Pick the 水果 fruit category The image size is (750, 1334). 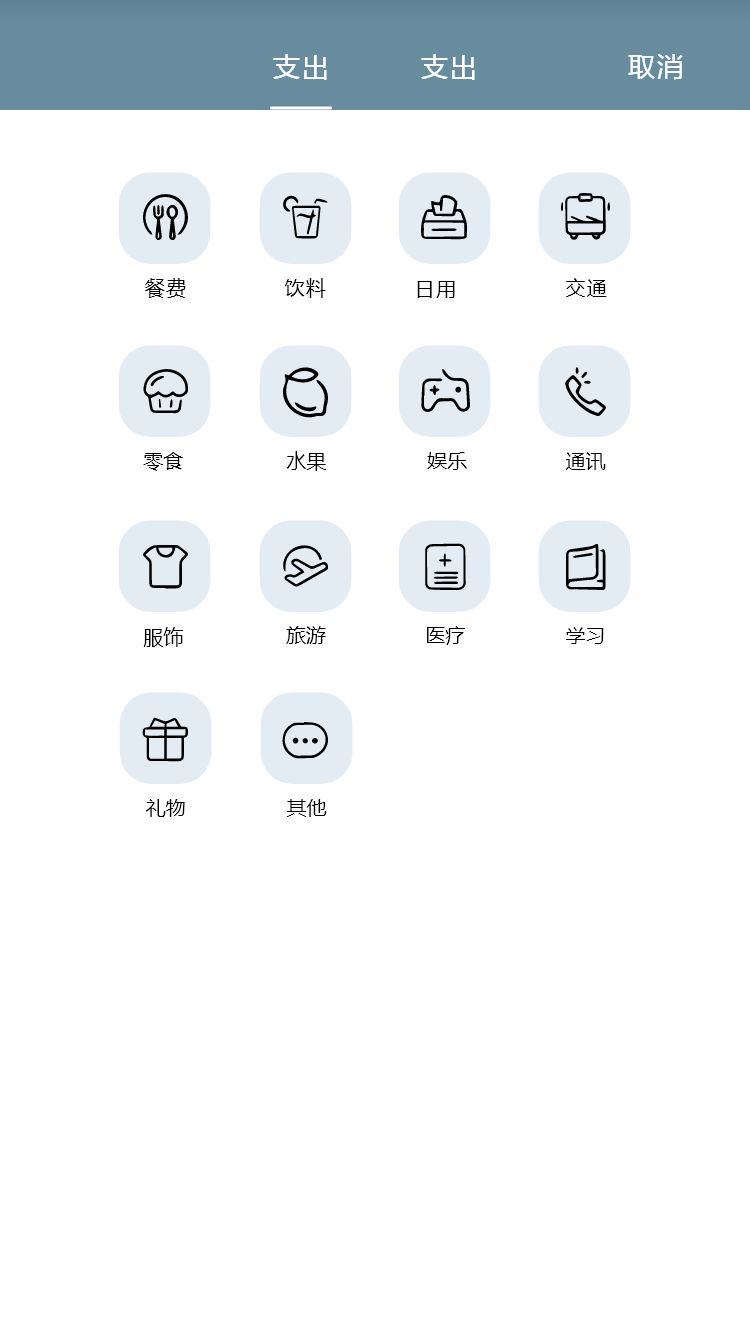pyautogui.click(x=305, y=392)
